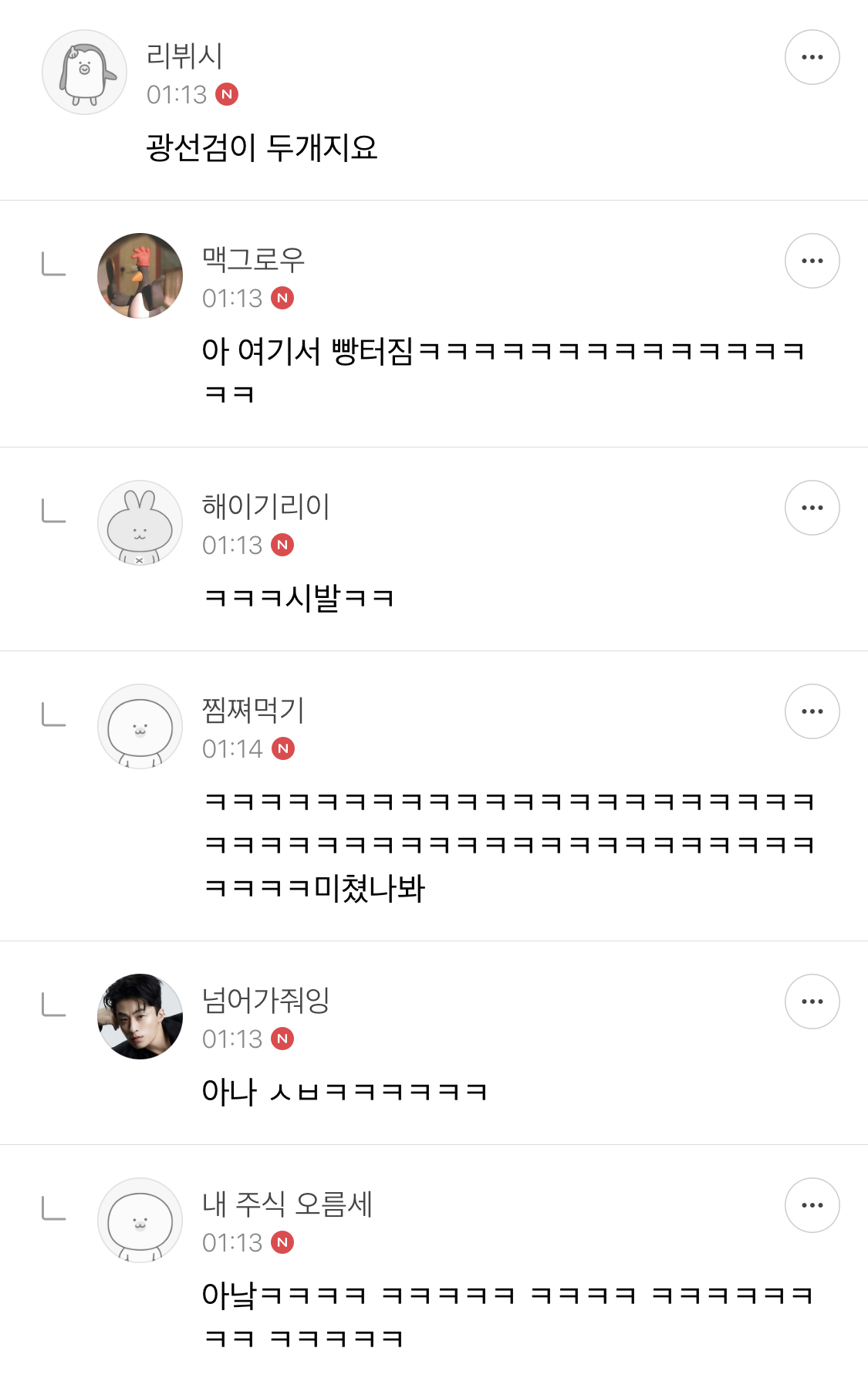Open options menu on 맥그로우's reply
The image size is (868, 1385).
812,261
